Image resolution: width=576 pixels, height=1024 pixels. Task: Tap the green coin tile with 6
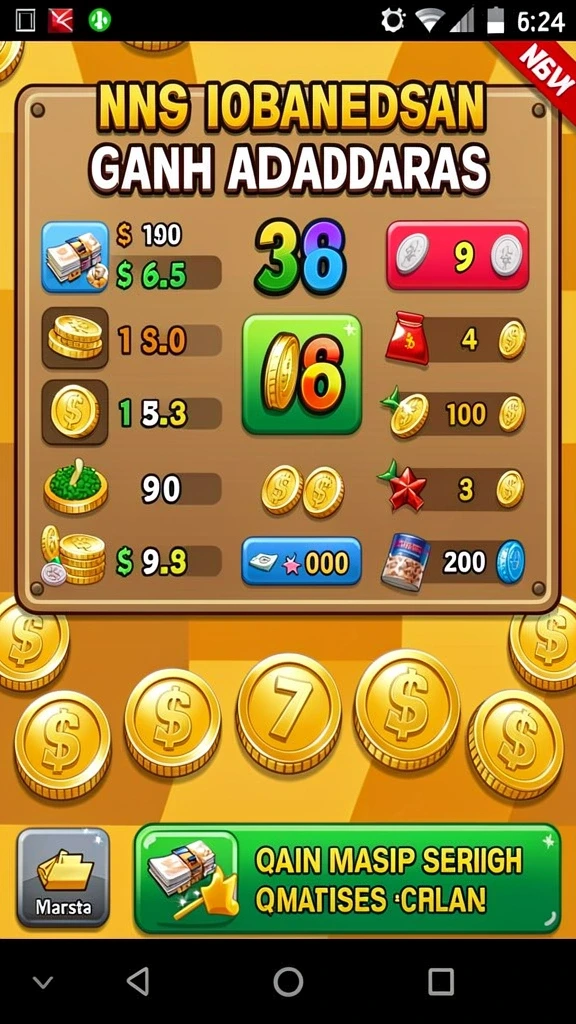302,374
